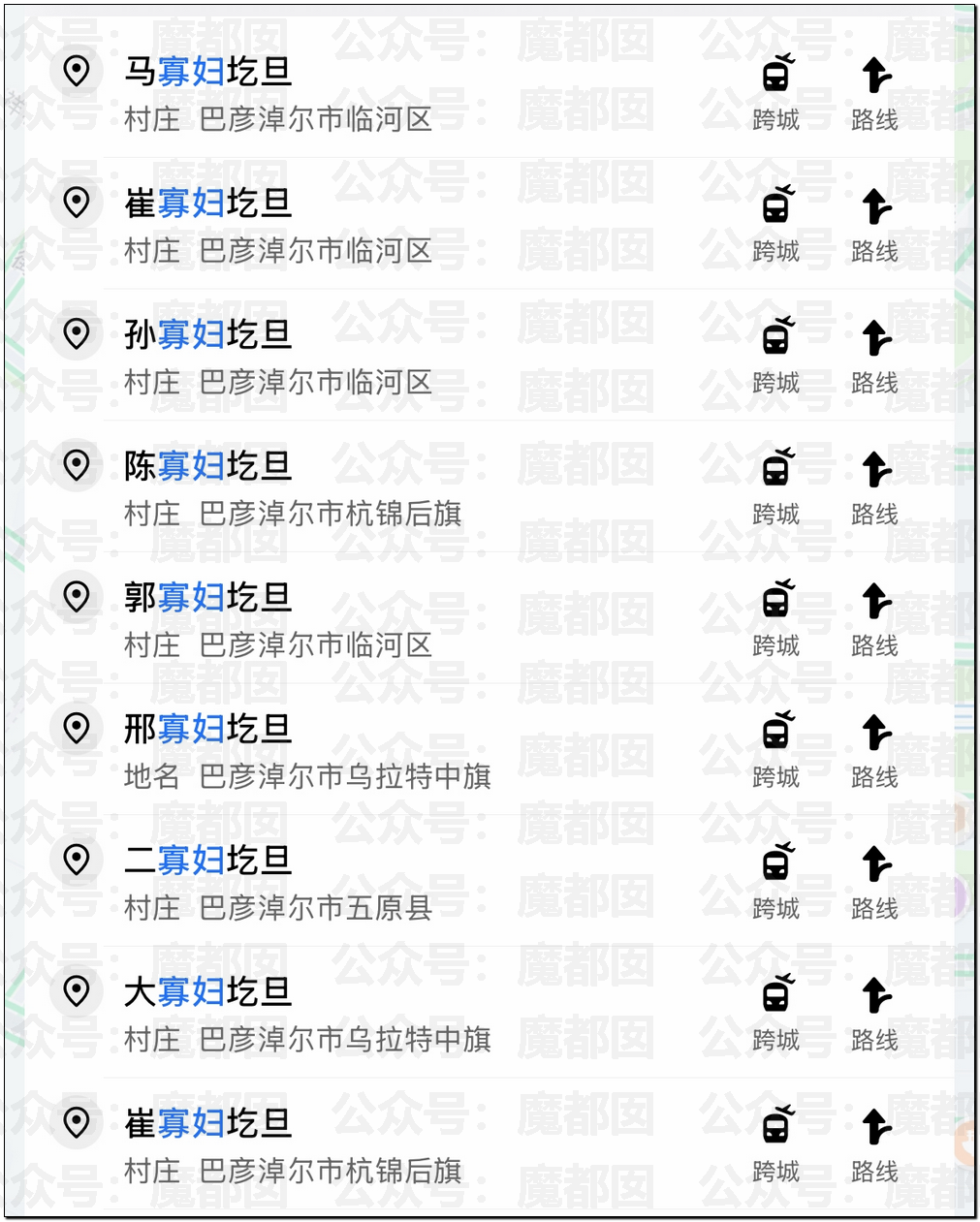Choose cross-city transit for 陈寡妇圪旦
980x1222 pixels.
(776, 487)
